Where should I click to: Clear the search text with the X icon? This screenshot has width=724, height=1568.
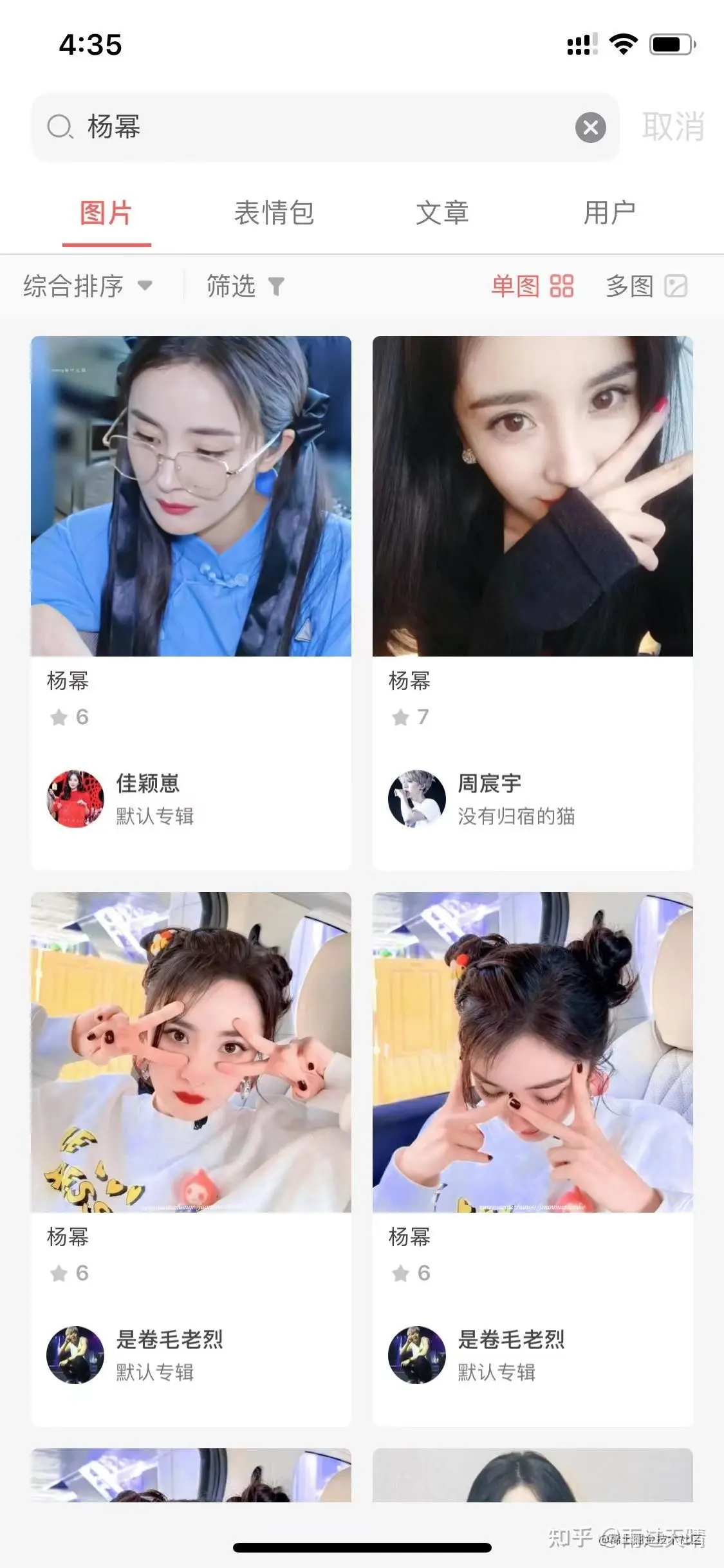pos(590,127)
